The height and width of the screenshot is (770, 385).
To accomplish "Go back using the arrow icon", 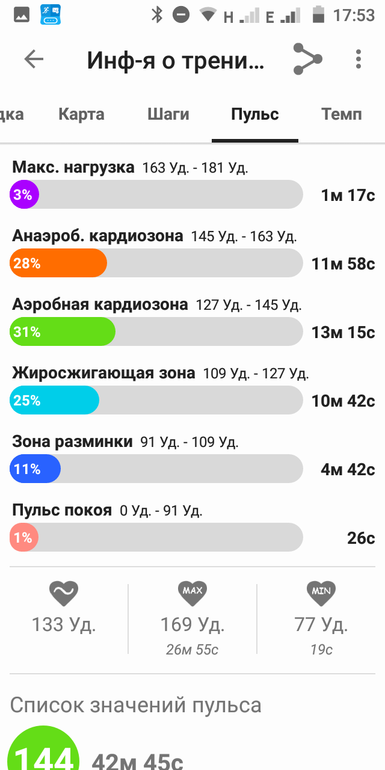I will [34, 59].
